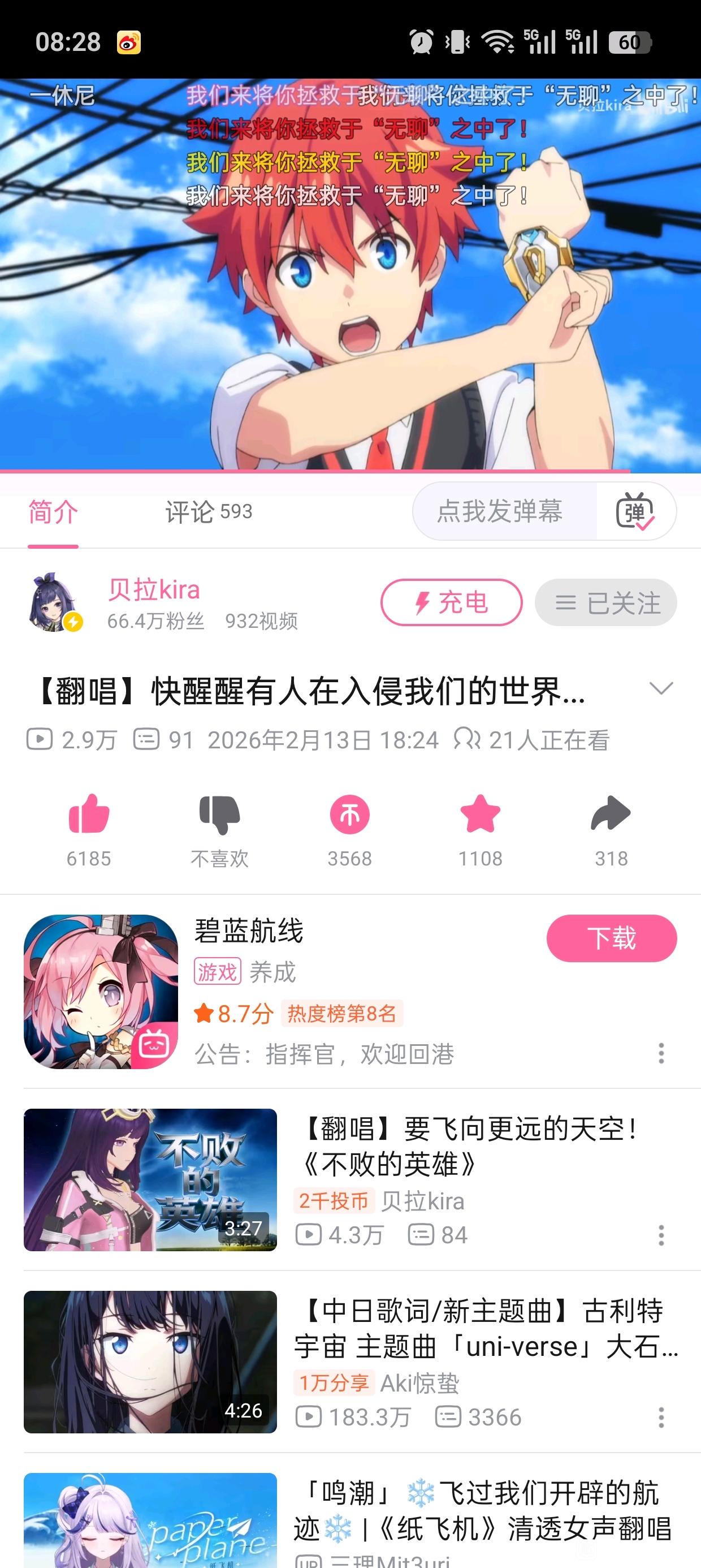Expand the video title description chevron
This screenshot has height=1568, width=701.
click(x=661, y=688)
